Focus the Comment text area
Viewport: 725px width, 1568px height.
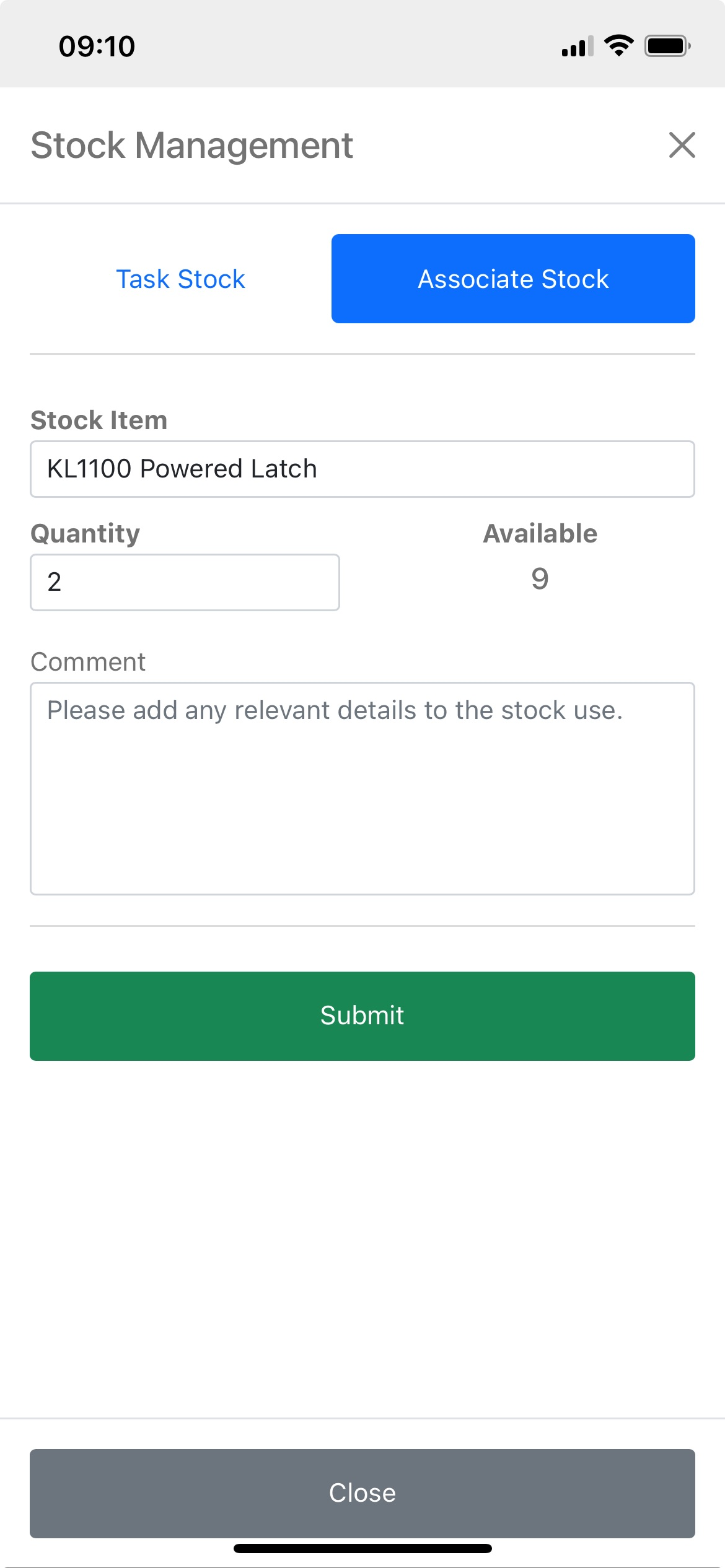(362, 788)
